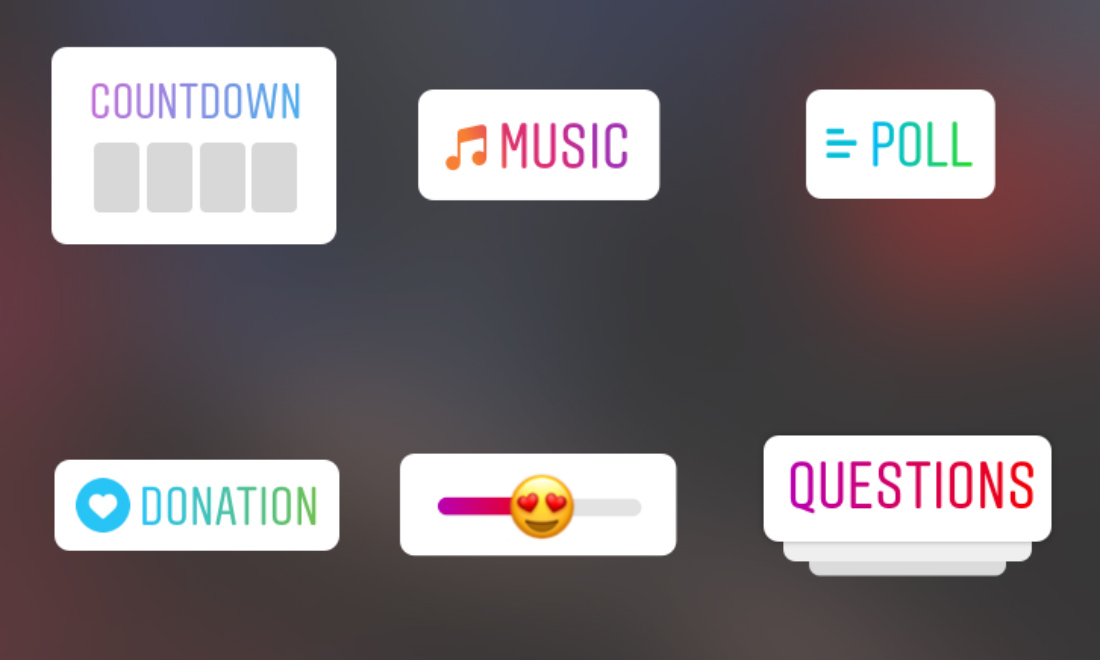
Task: Insert the Poll sticker
Action: (900, 144)
